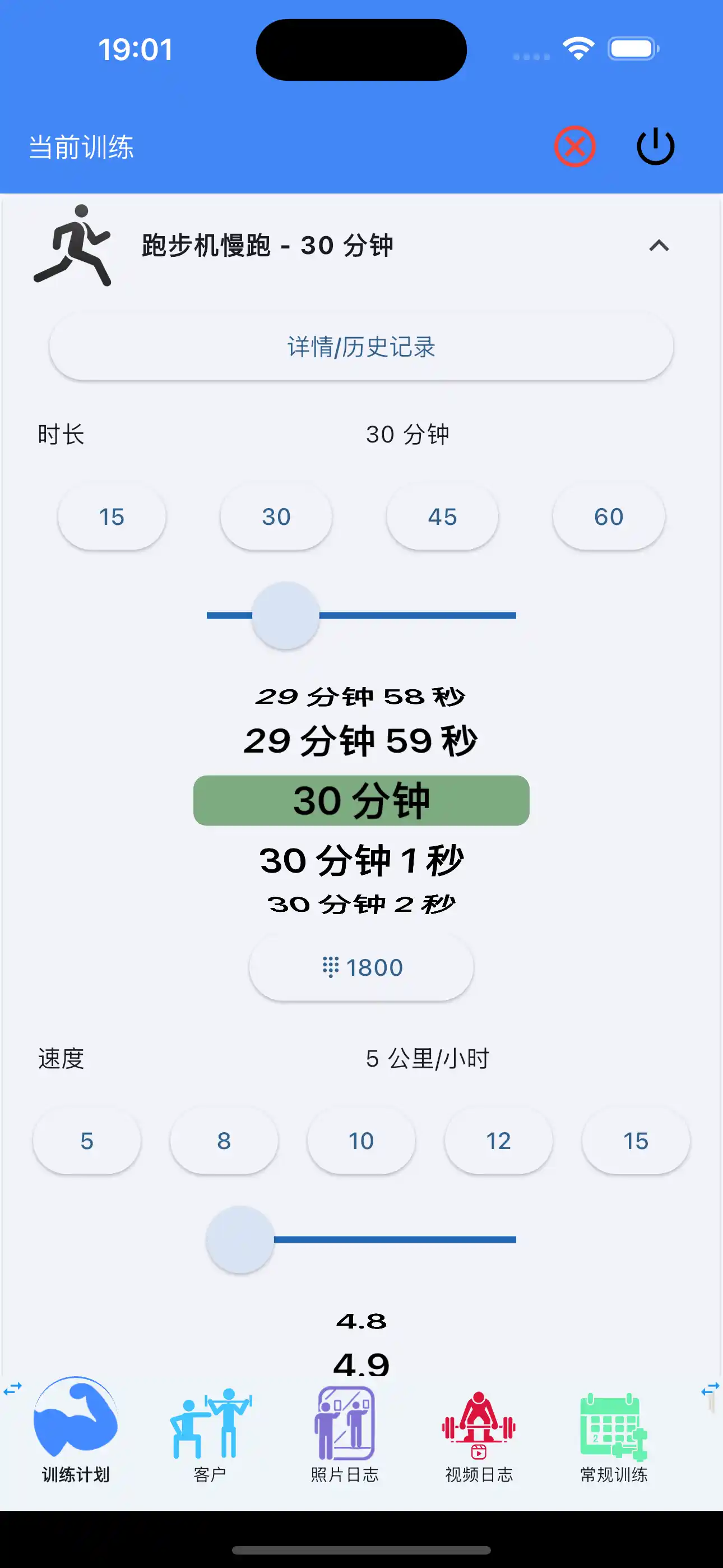Image resolution: width=723 pixels, height=1568 pixels.
Task: Set duration using the 45 preset
Action: [442, 516]
